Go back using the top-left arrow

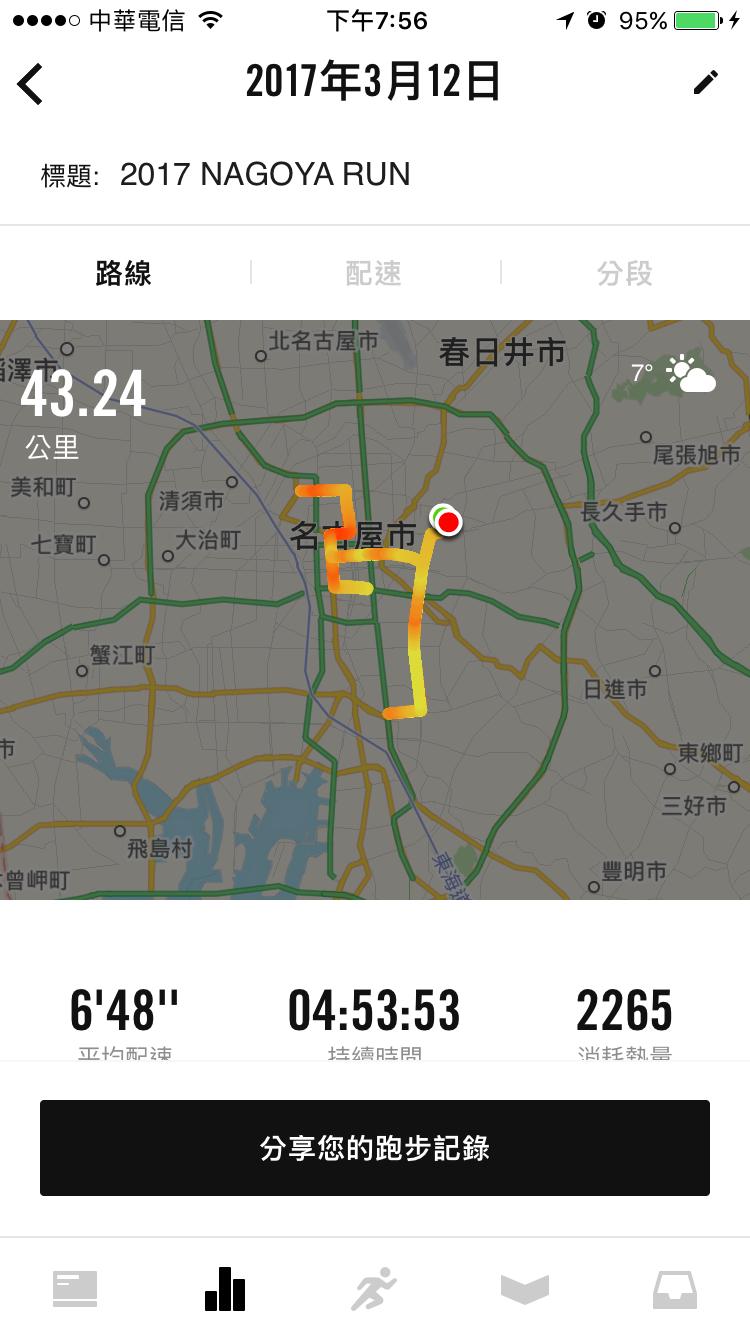pos(31,83)
